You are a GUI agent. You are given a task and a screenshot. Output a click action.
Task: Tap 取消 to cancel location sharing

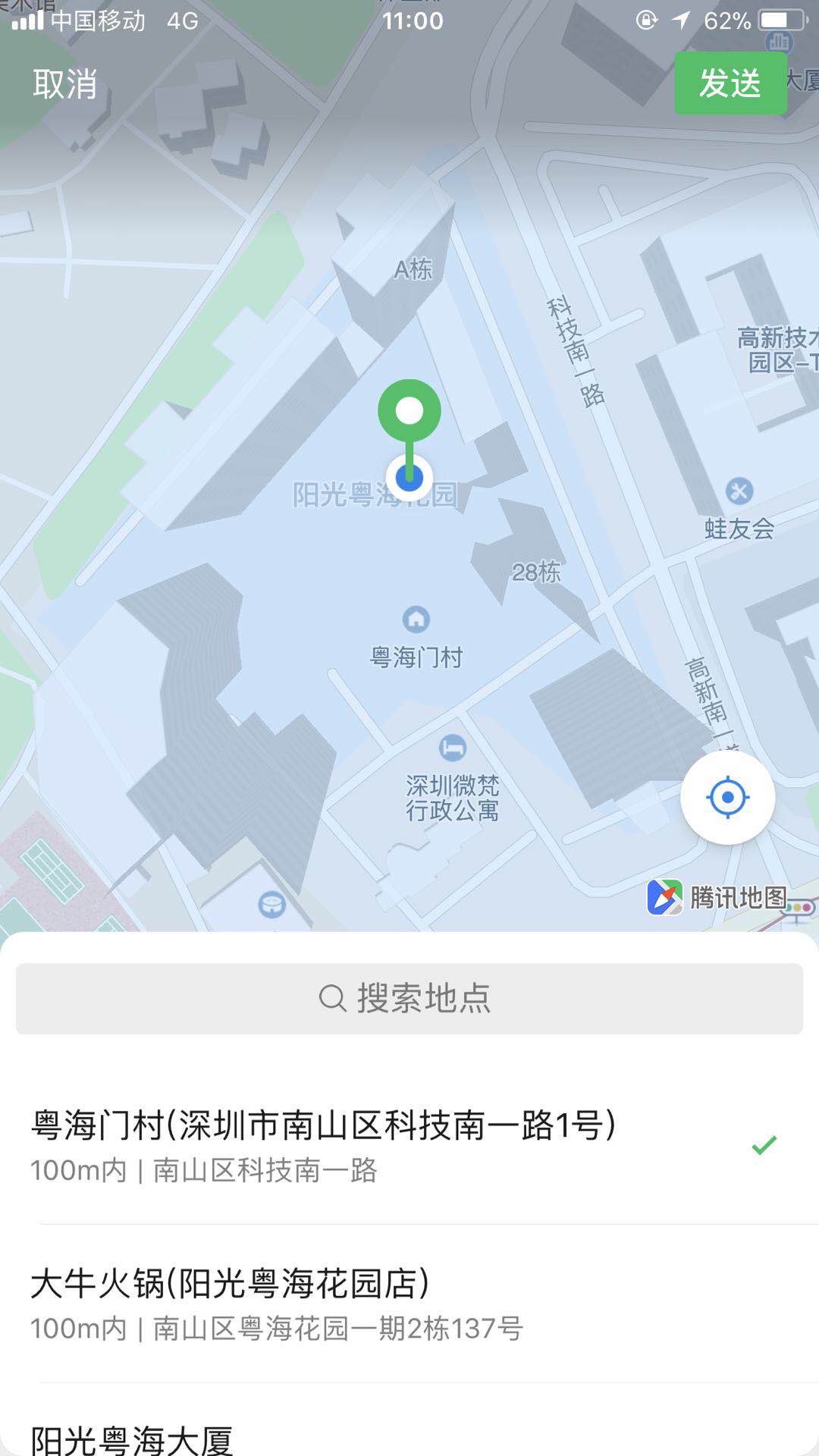(x=65, y=83)
